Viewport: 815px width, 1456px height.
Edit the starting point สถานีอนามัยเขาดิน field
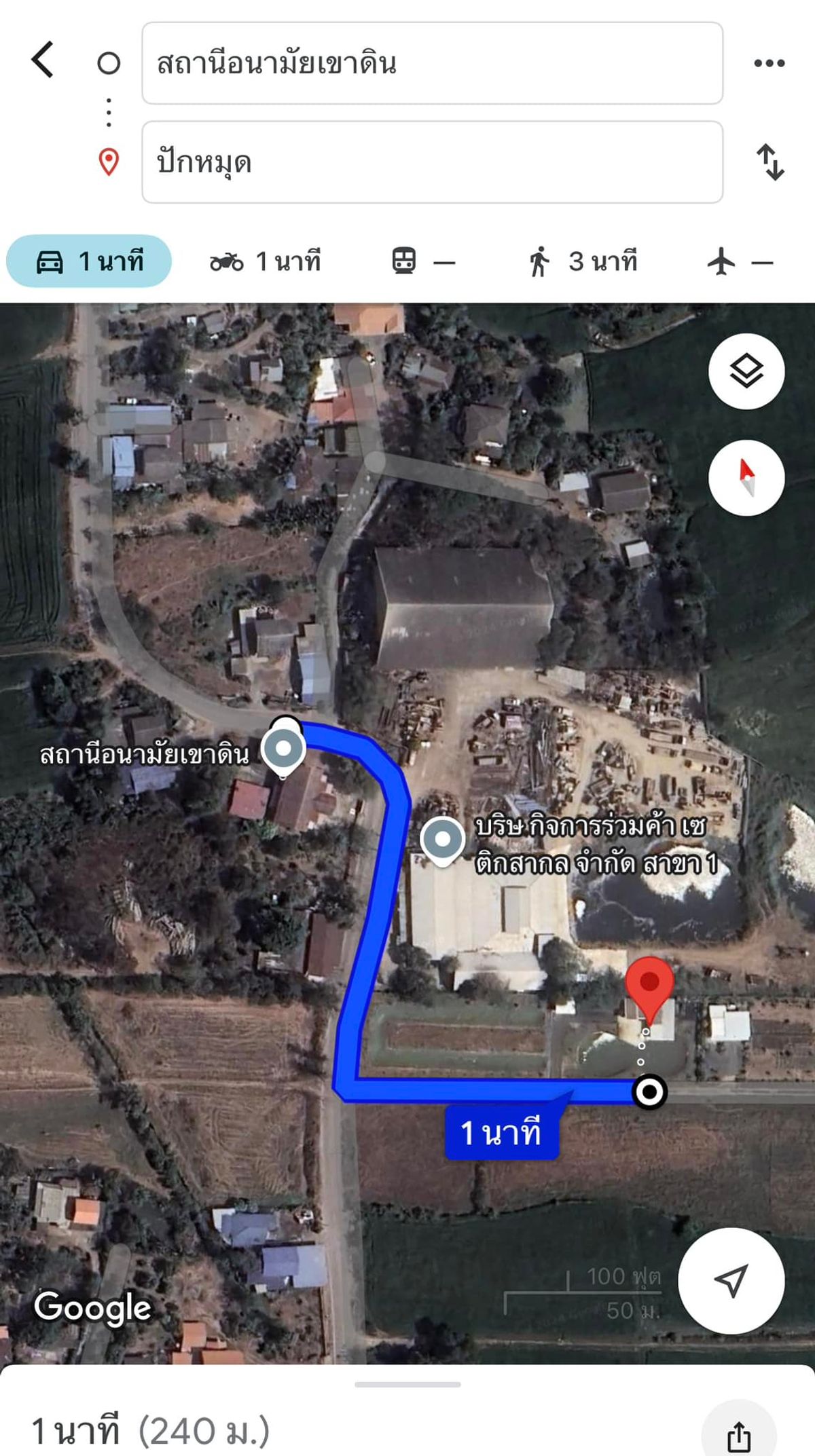click(432, 63)
